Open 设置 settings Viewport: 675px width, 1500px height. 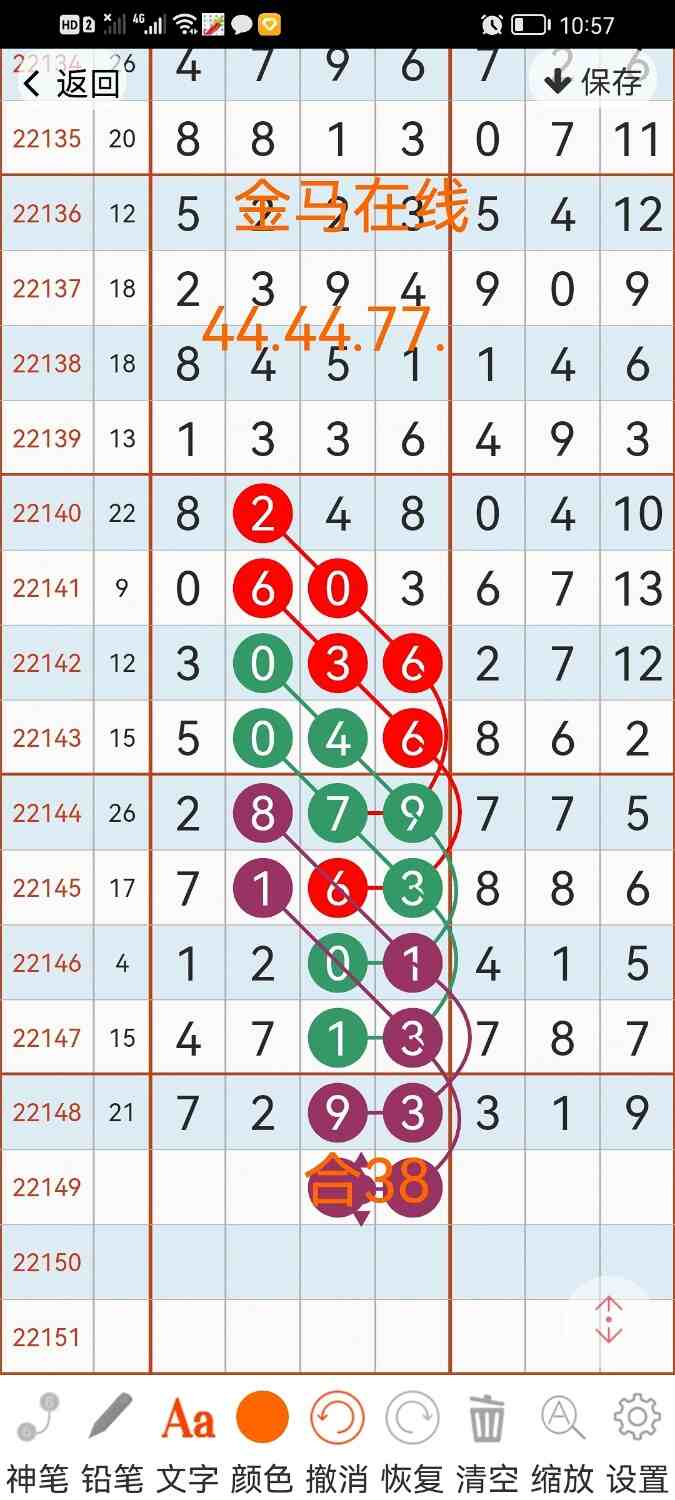(637, 1438)
